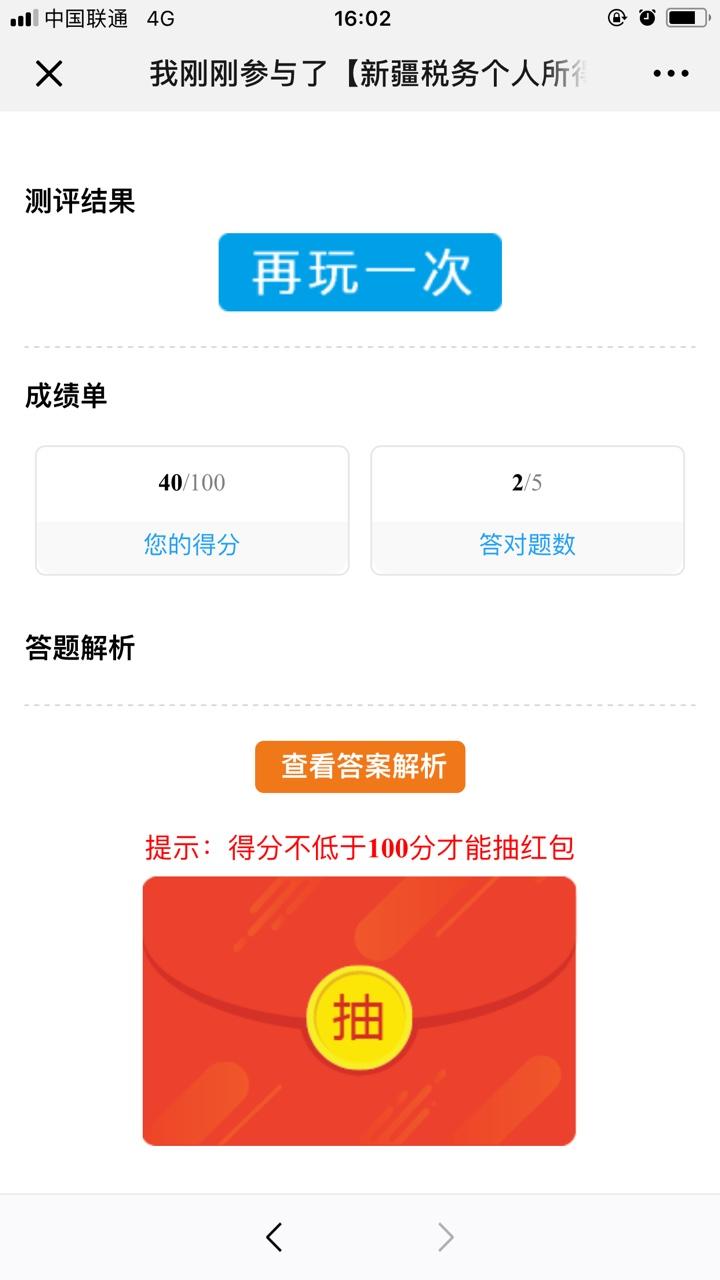Tap the battery indicator icon
The width and height of the screenshot is (720, 1280).
685,17
